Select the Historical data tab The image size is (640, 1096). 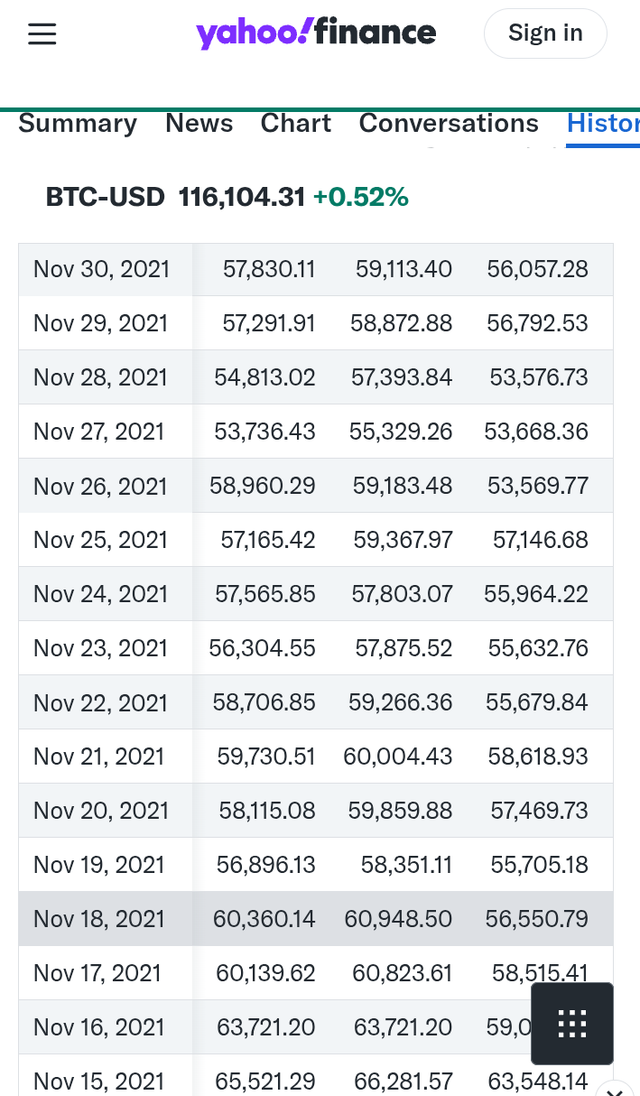click(x=603, y=124)
